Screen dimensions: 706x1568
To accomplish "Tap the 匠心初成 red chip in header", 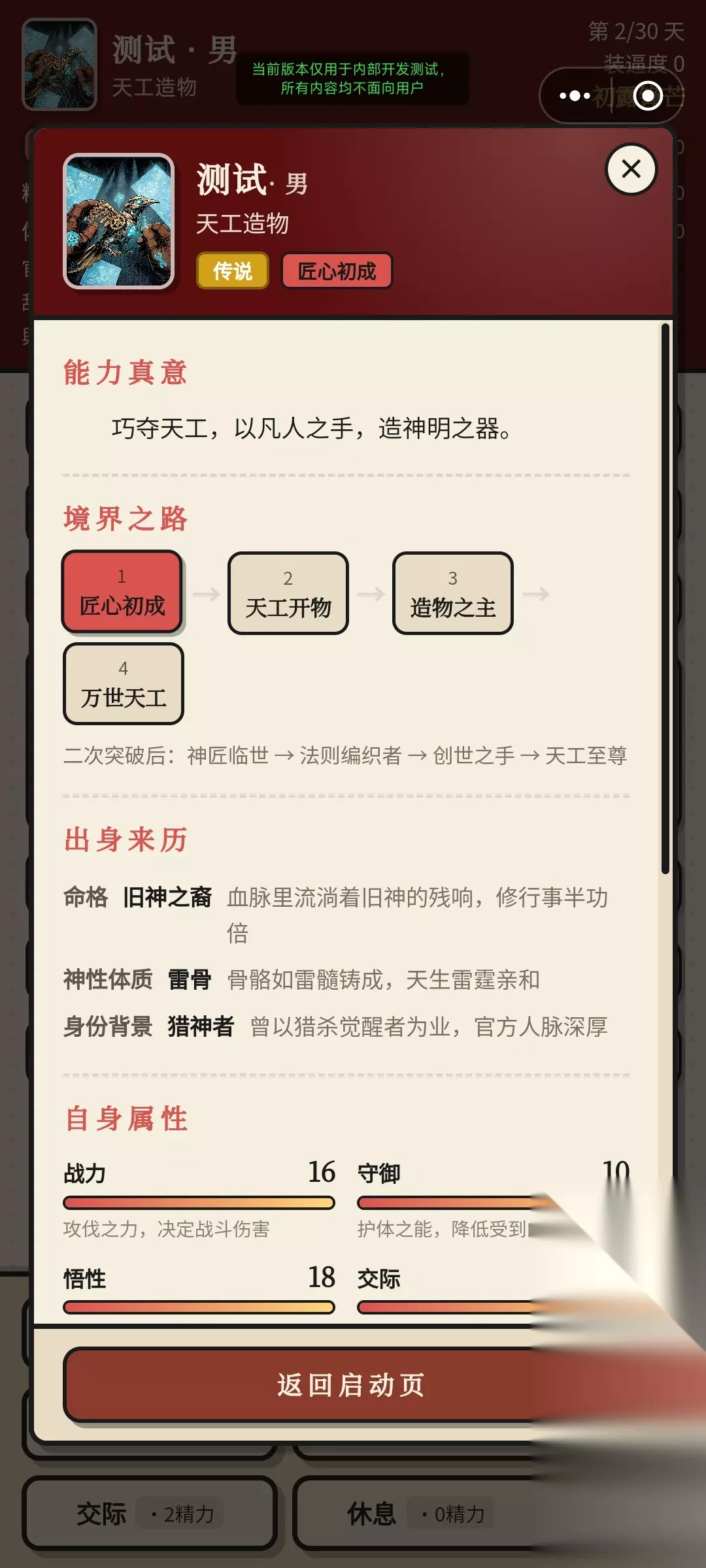I will 337,270.
